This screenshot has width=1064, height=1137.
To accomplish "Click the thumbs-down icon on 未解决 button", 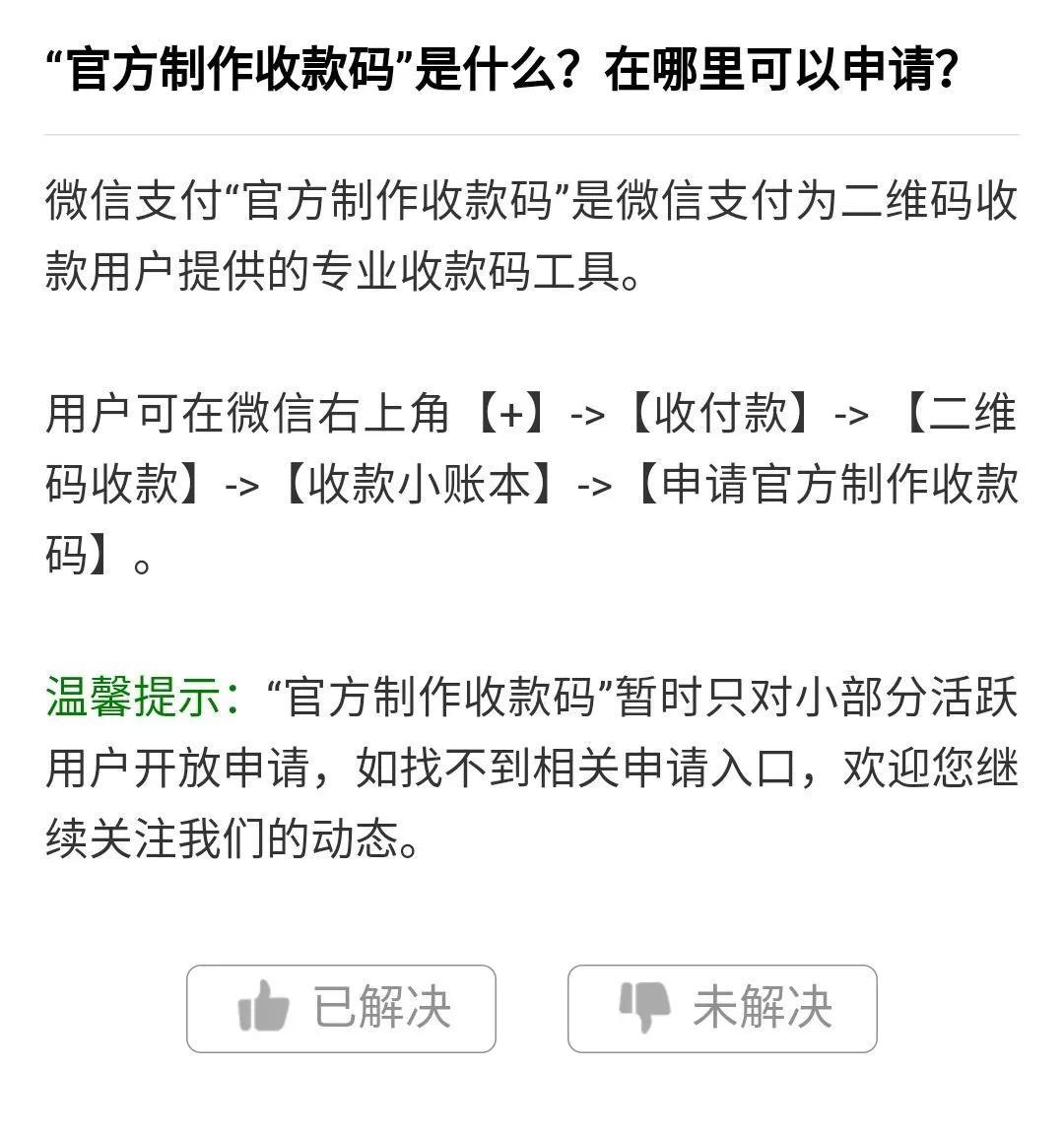I will 644,1007.
